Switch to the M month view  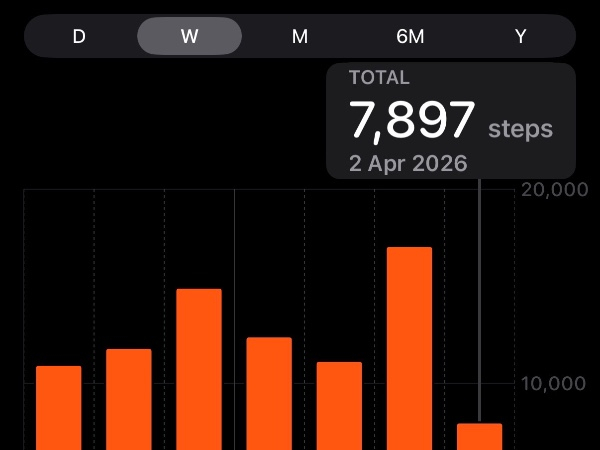(x=299, y=36)
